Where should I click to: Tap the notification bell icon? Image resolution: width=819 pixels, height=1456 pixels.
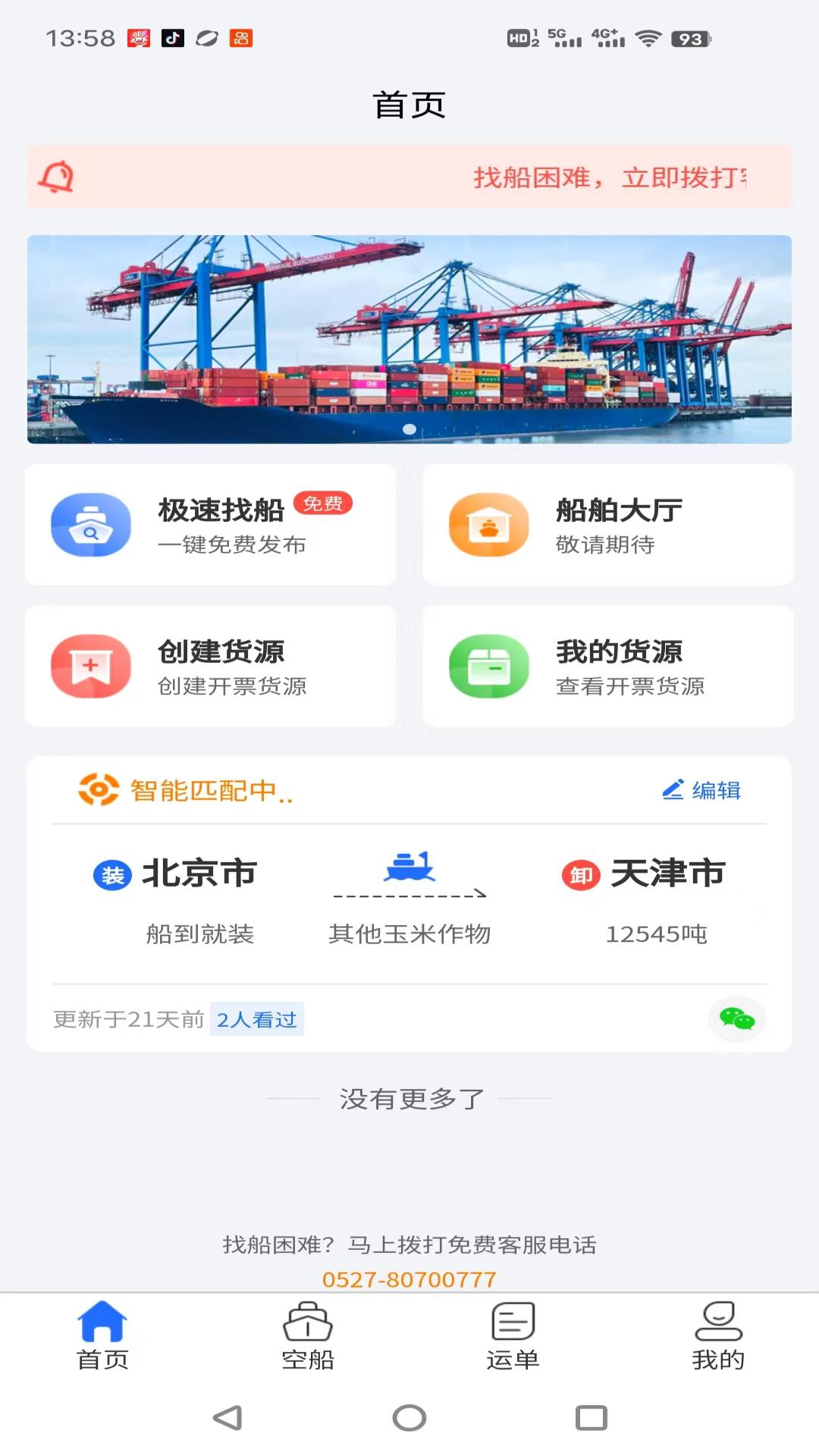pyautogui.click(x=57, y=177)
